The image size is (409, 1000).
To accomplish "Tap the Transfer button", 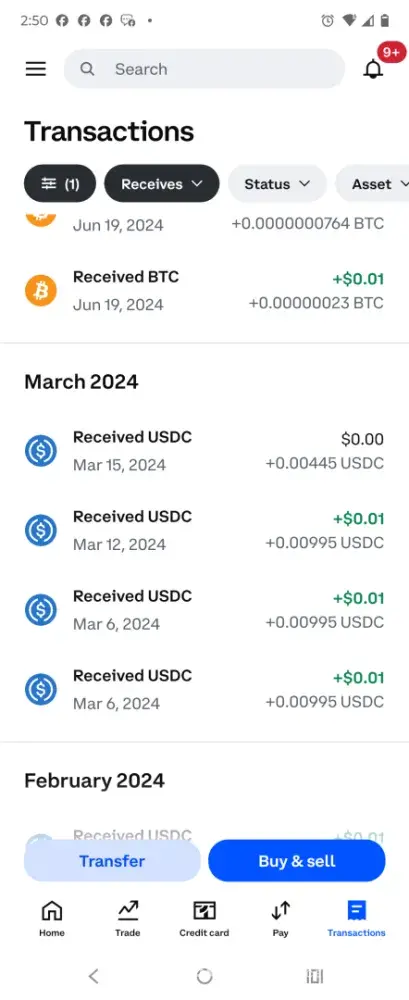I will pyautogui.click(x=112, y=861).
